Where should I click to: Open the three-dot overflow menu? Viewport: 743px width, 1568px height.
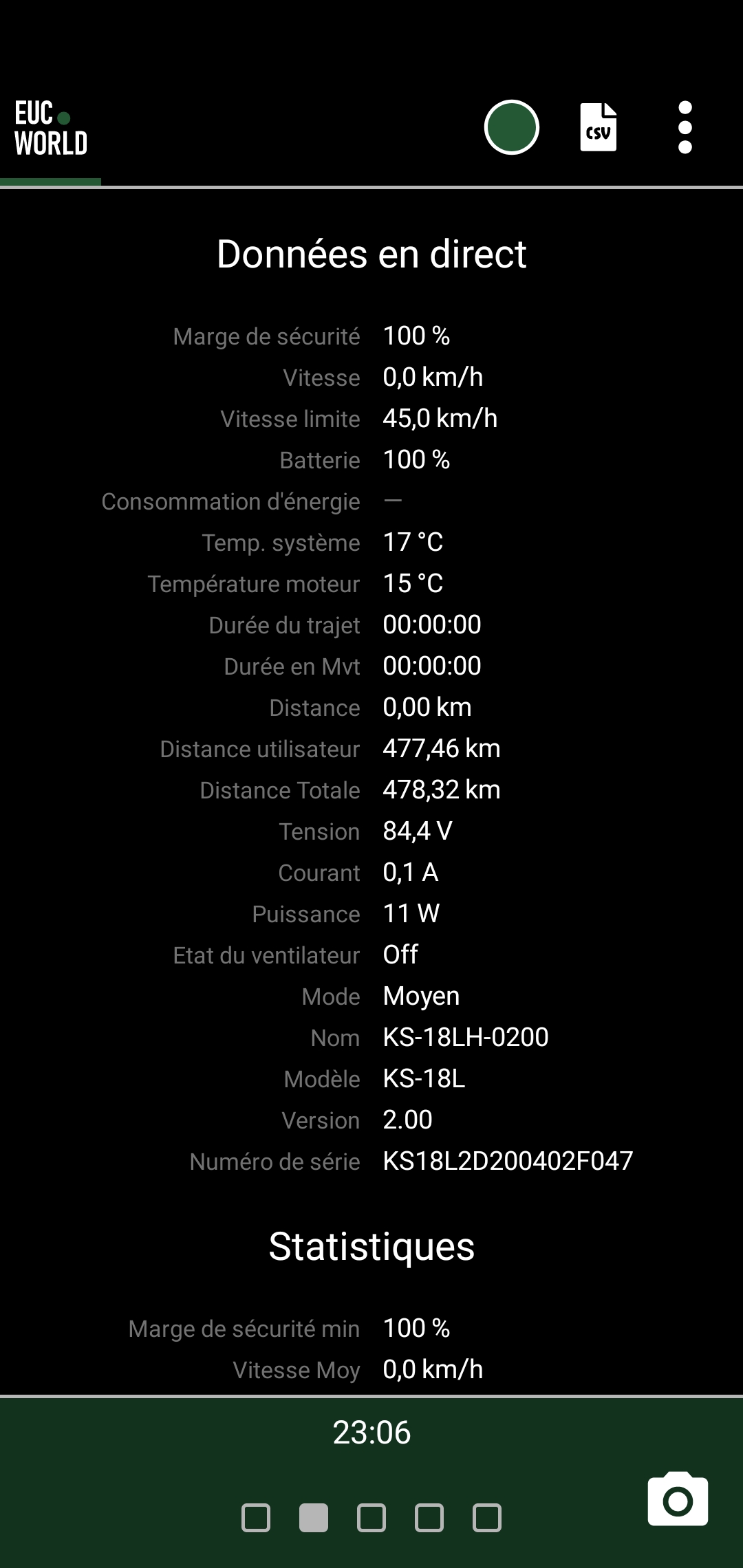point(685,127)
